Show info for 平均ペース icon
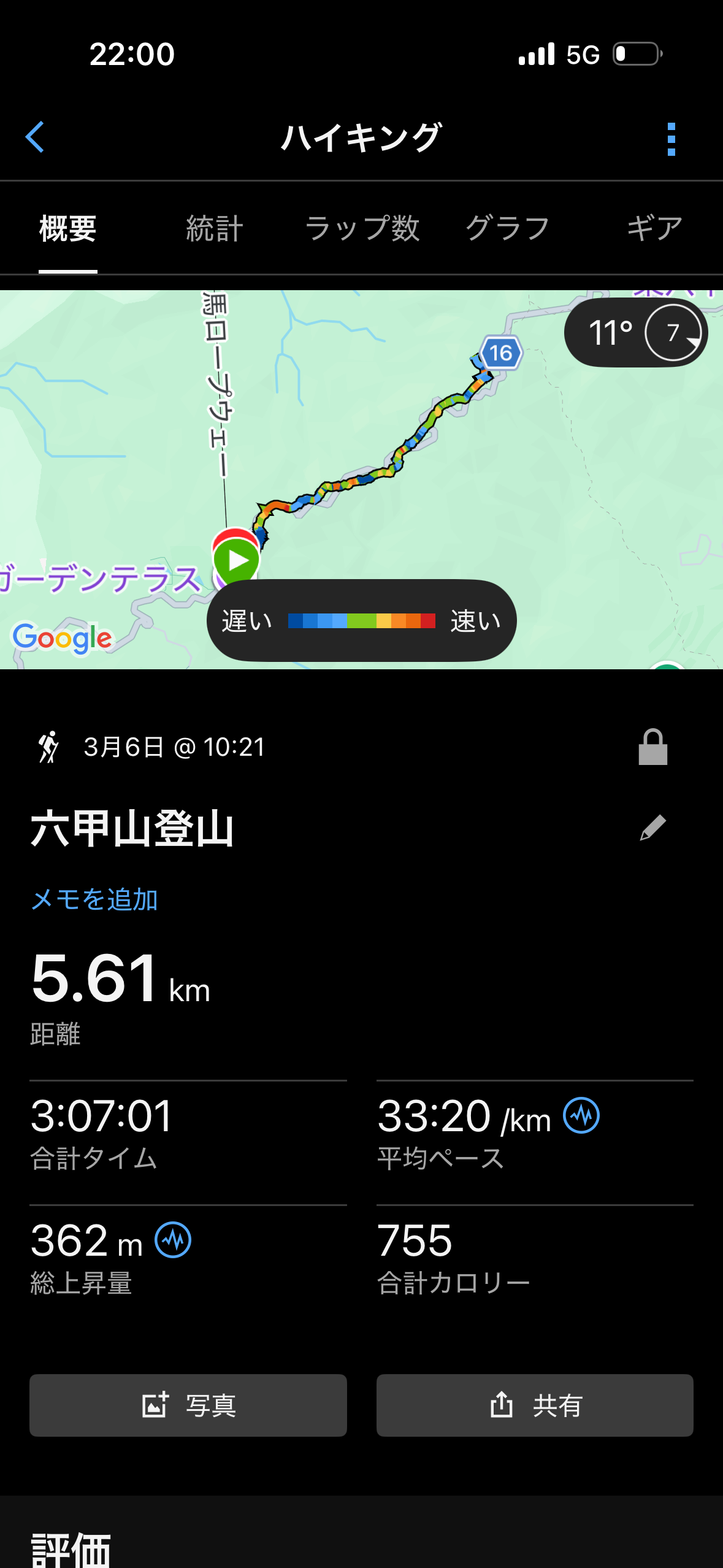This screenshot has width=723, height=1568. [x=581, y=1115]
